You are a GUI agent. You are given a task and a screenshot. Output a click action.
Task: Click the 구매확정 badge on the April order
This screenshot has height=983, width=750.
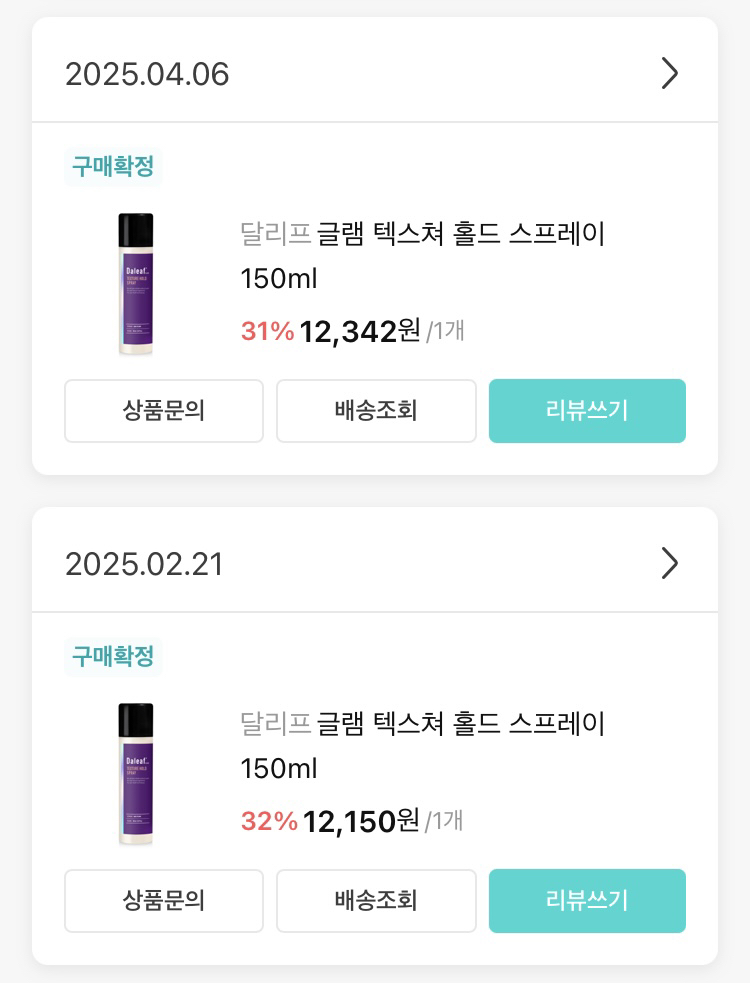(x=112, y=166)
